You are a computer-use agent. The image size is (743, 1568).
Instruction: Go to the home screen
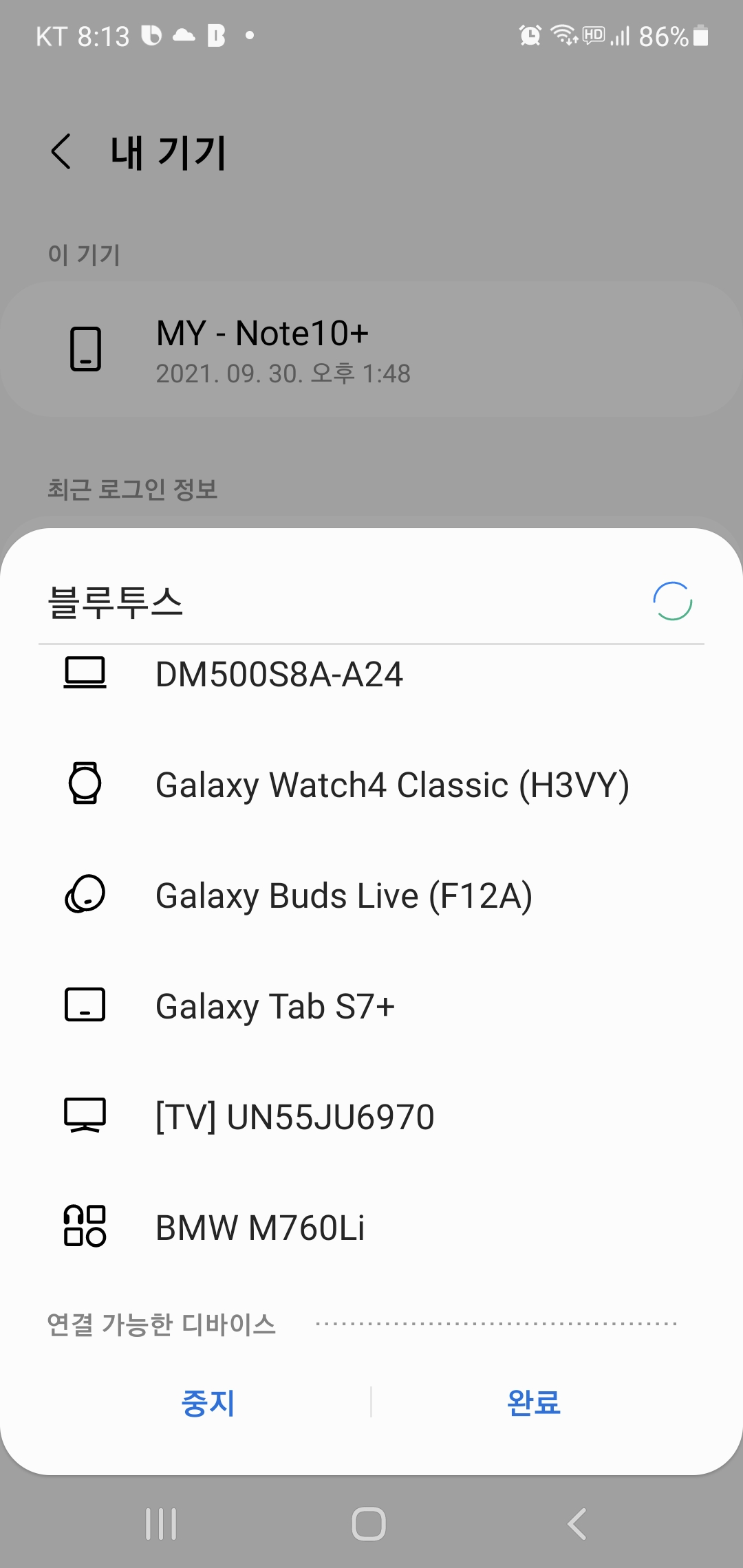point(369,1523)
